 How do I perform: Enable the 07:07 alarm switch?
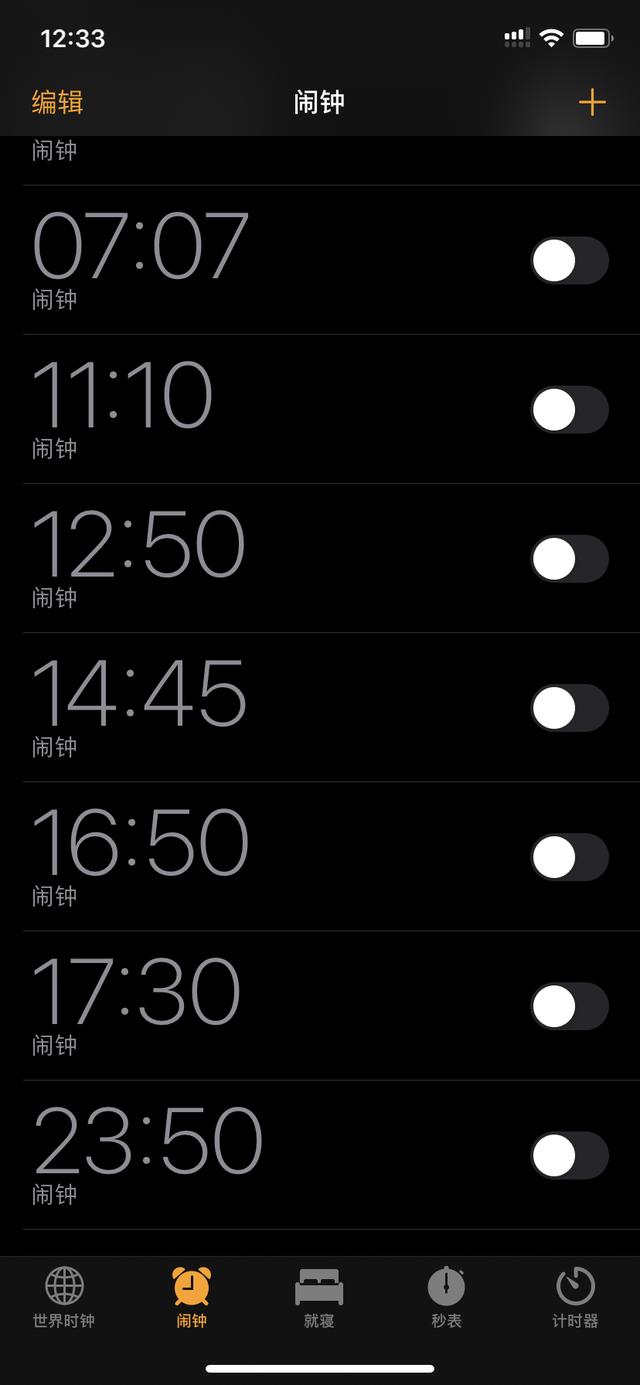(569, 261)
